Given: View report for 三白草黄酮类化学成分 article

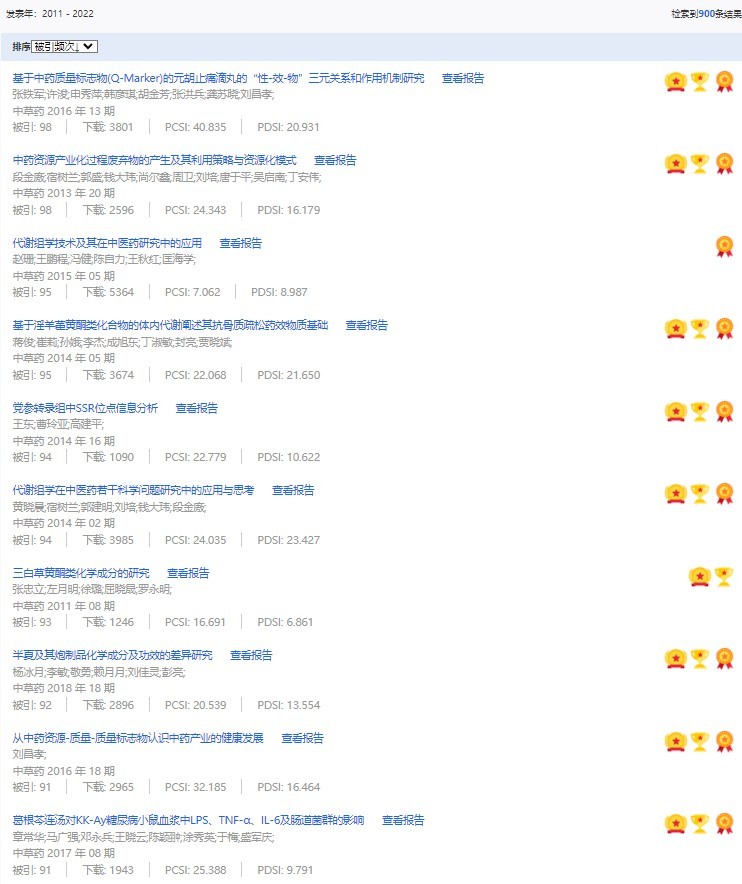Looking at the screenshot, I should pyautogui.click(x=188, y=573).
